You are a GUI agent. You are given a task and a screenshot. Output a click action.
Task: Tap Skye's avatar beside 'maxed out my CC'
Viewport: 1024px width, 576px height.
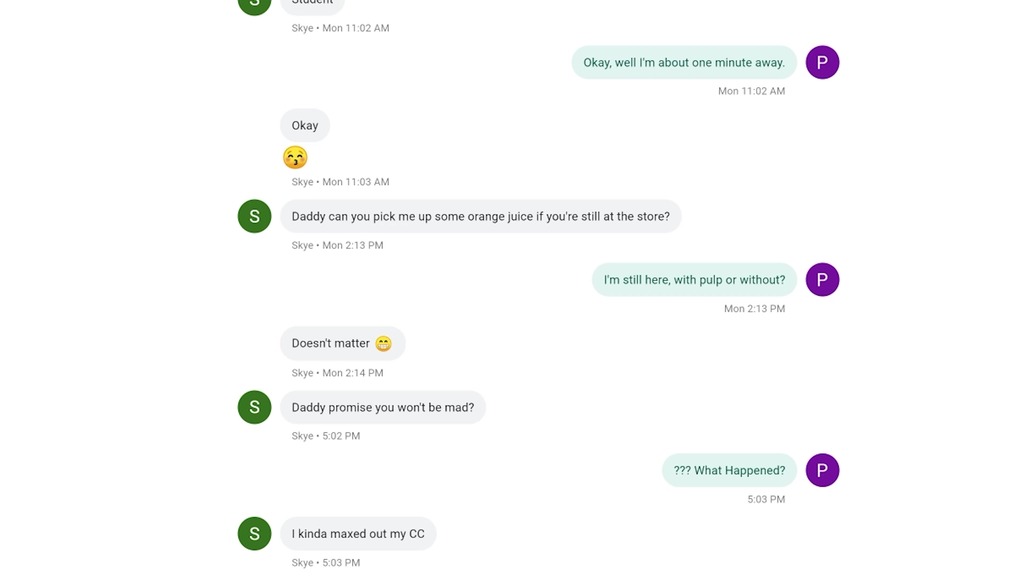tap(254, 534)
